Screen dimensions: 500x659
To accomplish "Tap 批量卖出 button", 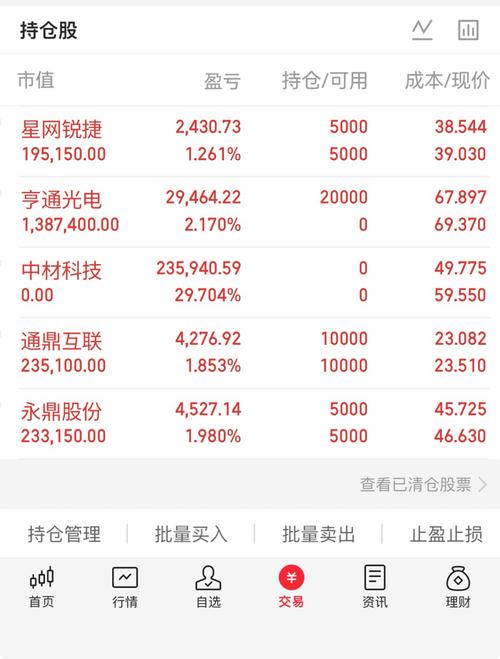I will (318, 534).
